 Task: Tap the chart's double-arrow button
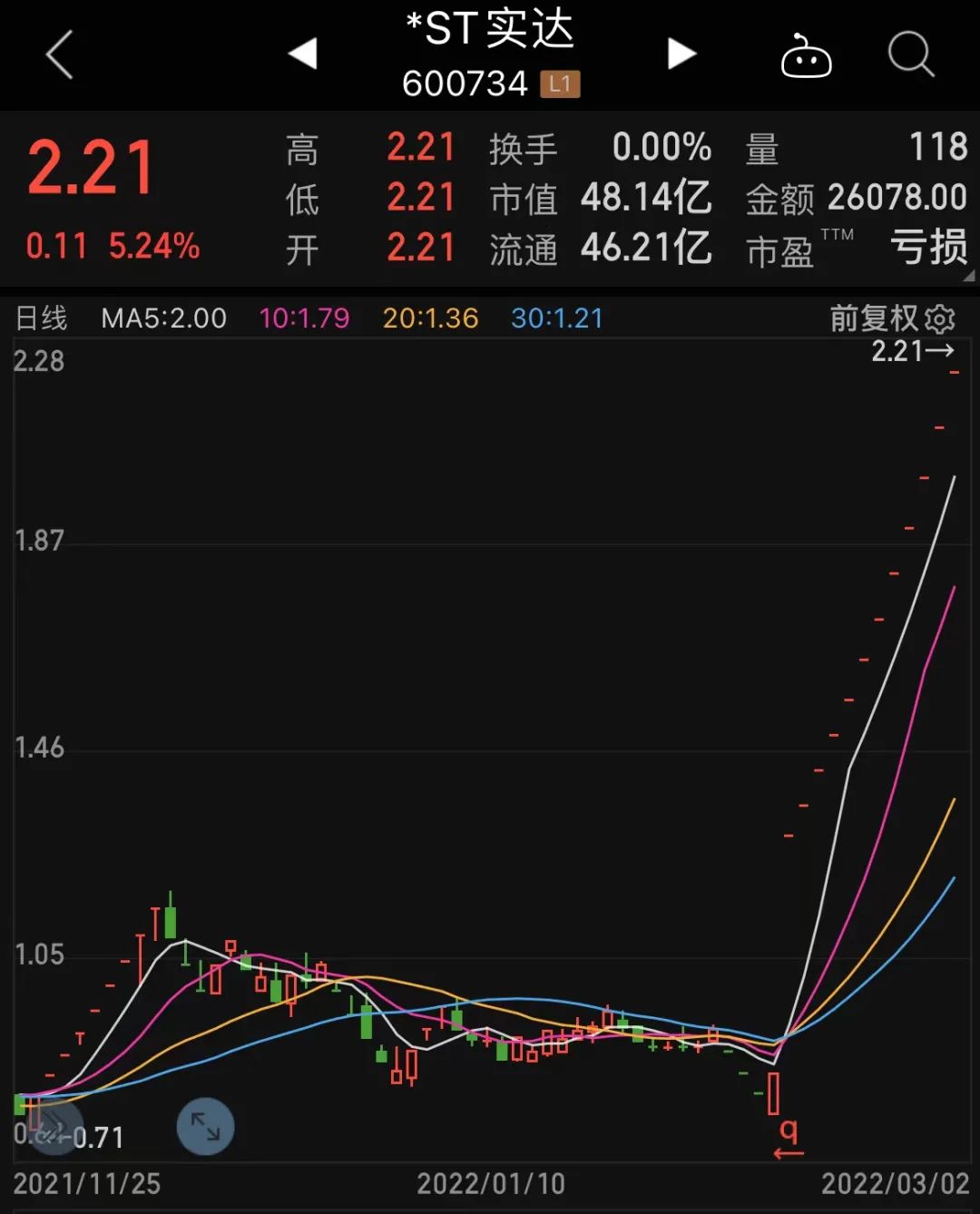(54, 1128)
